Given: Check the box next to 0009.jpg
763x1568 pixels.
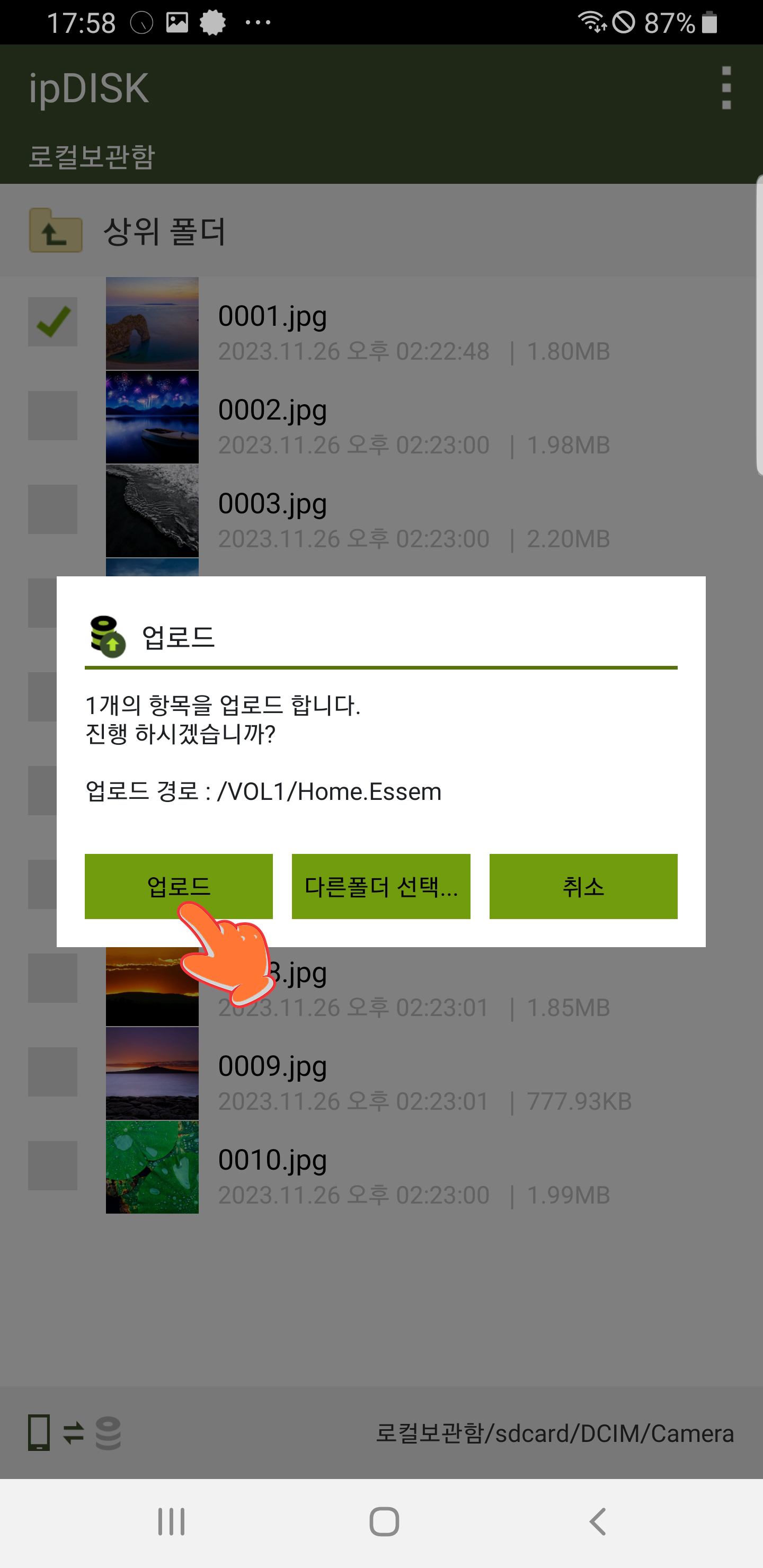Looking at the screenshot, I should coord(53,1072).
